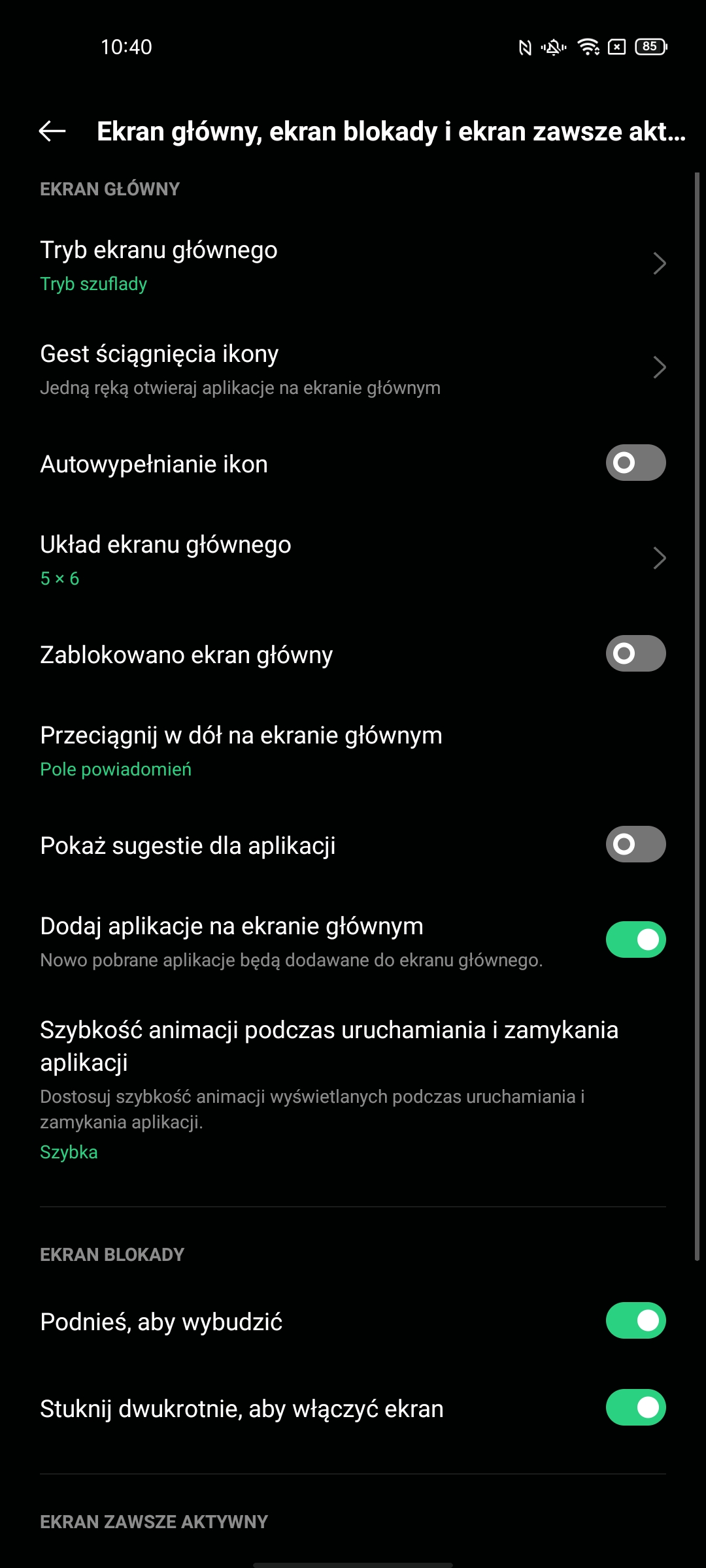Enable Autowypełnianie ikon switch

pyautogui.click(x=635, y=463)
